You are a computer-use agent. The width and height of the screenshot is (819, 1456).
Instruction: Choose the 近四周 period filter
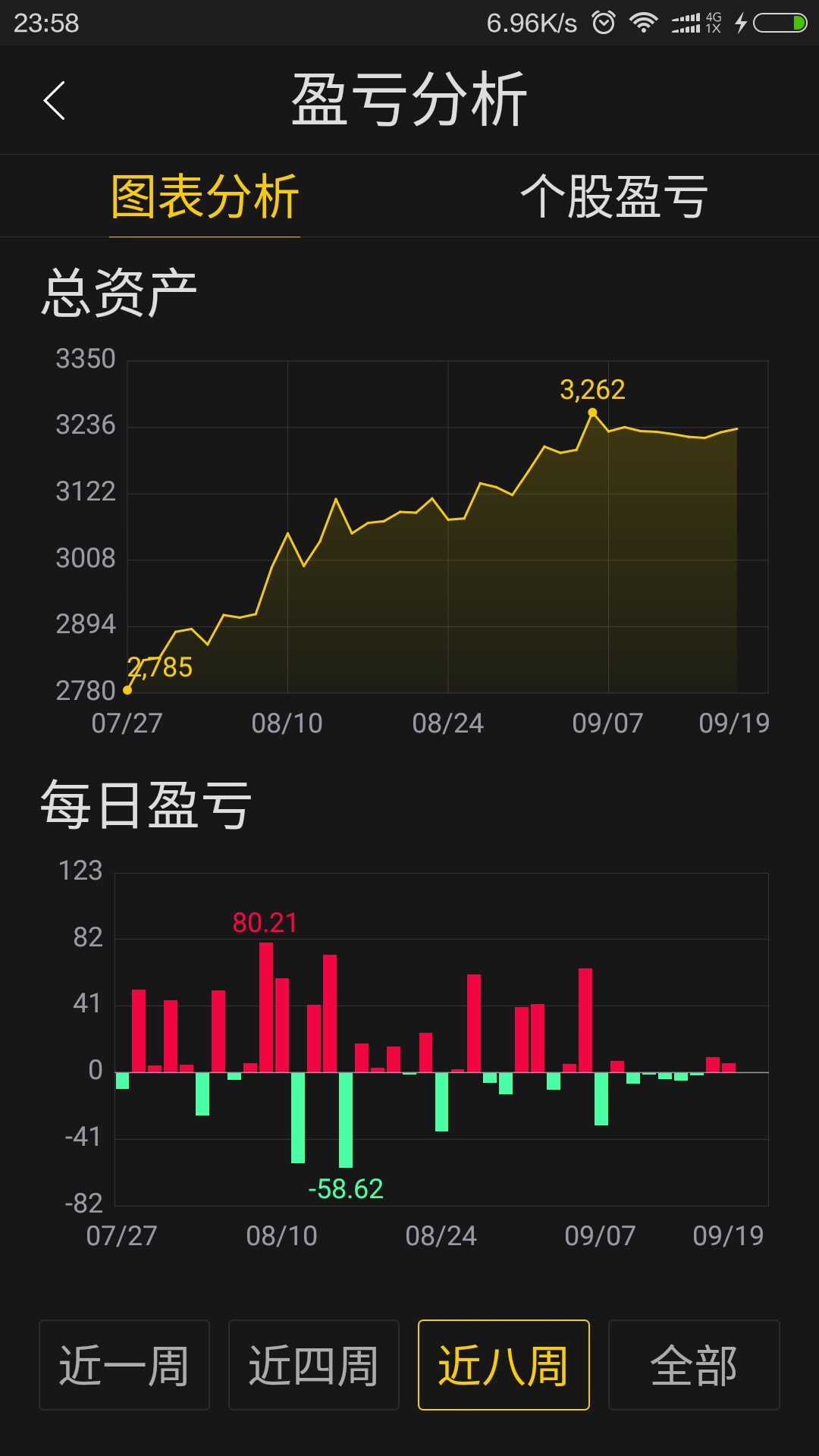click(x=314, y=1365)
